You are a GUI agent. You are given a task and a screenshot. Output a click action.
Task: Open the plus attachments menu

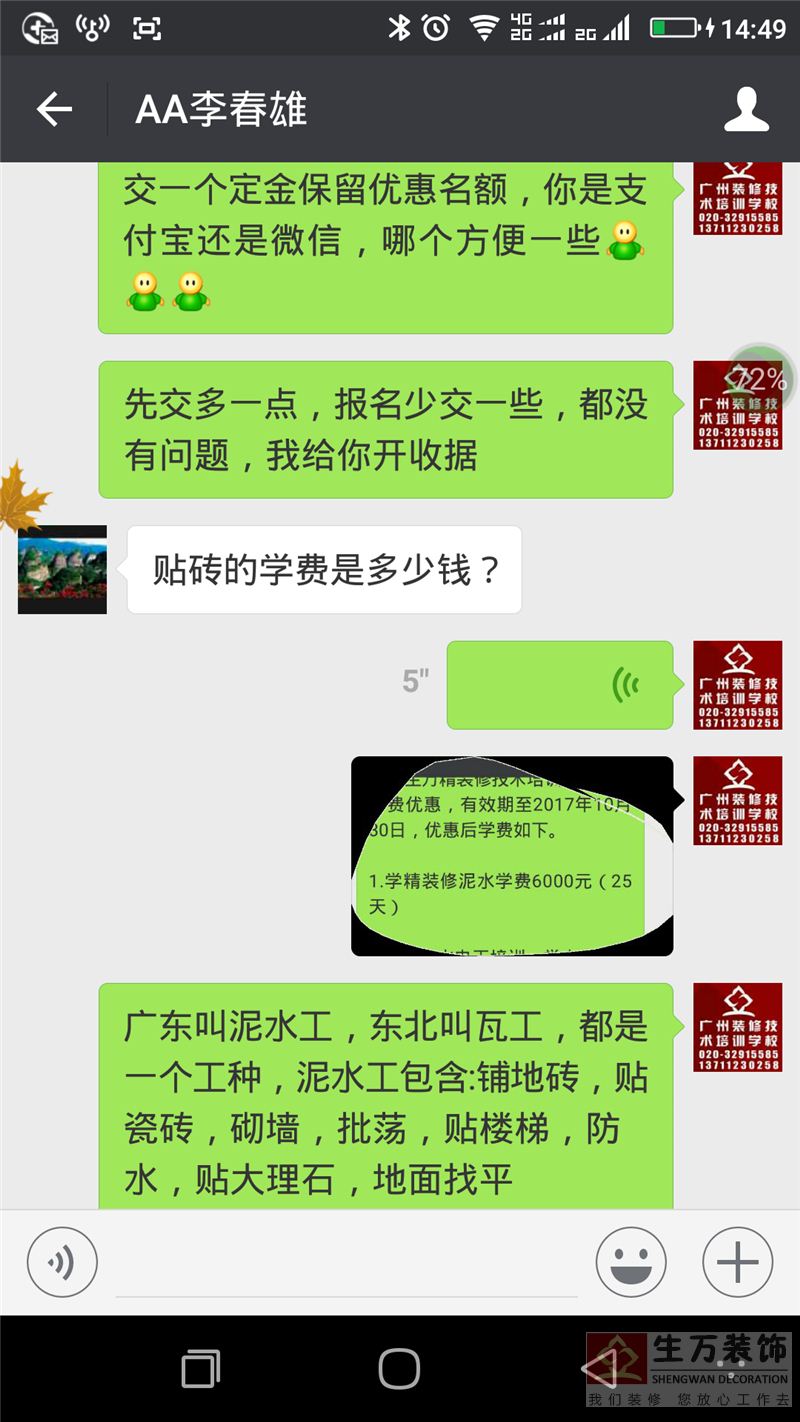[738, 1262]
